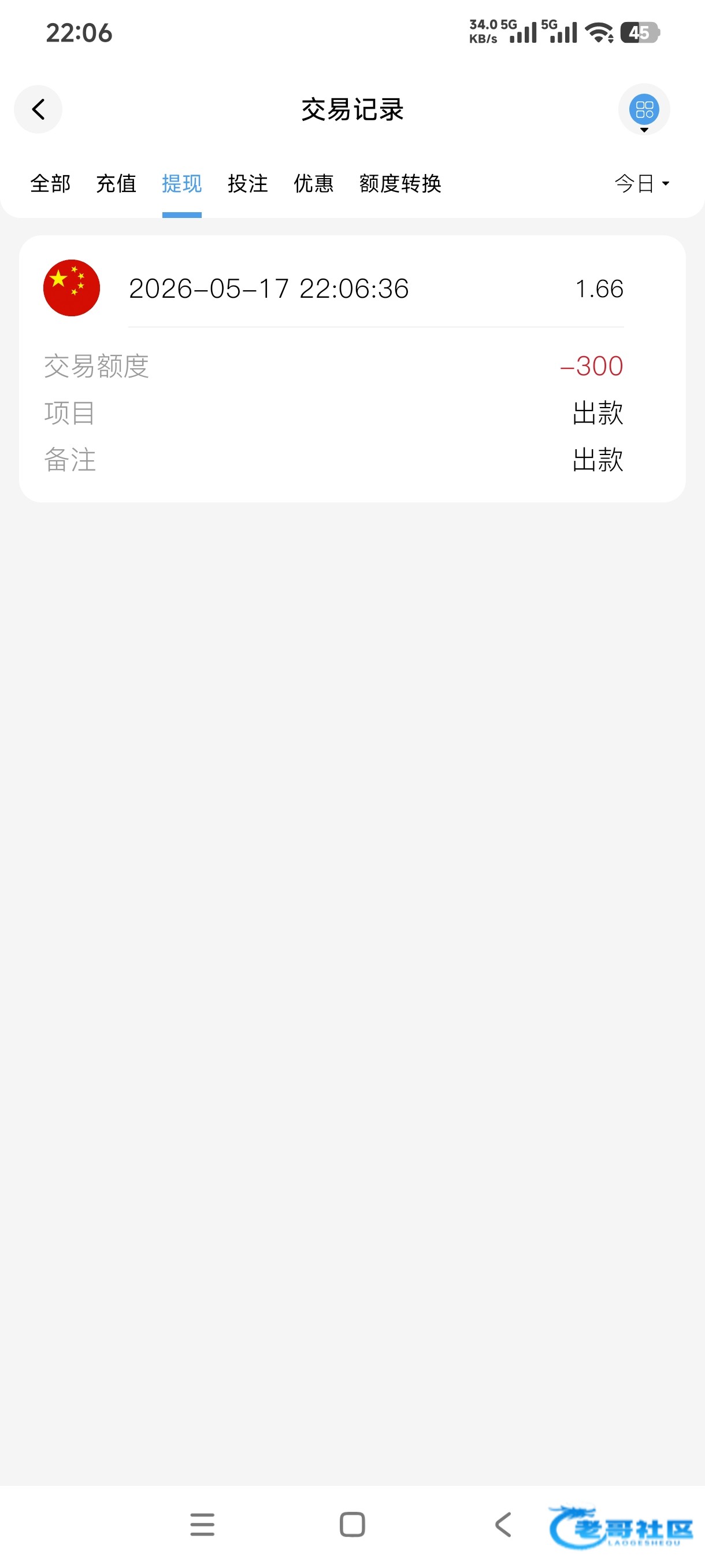Switch to the 充值 tab
The height and width of the screenshot is (1568, 705).
(116, 183)
